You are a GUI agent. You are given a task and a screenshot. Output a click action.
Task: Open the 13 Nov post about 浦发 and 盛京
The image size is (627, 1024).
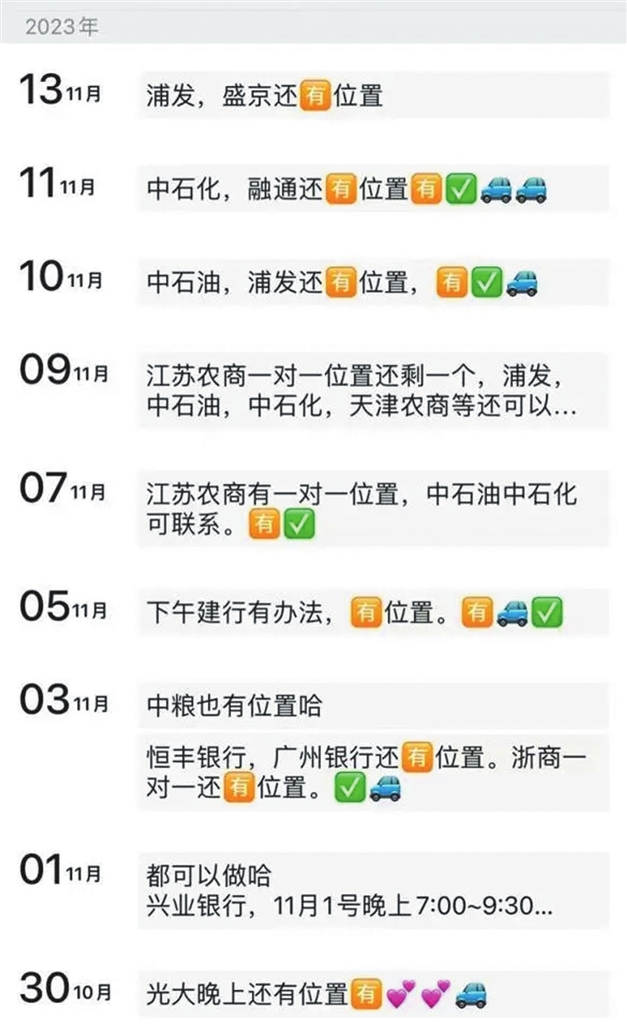(372, 97)
